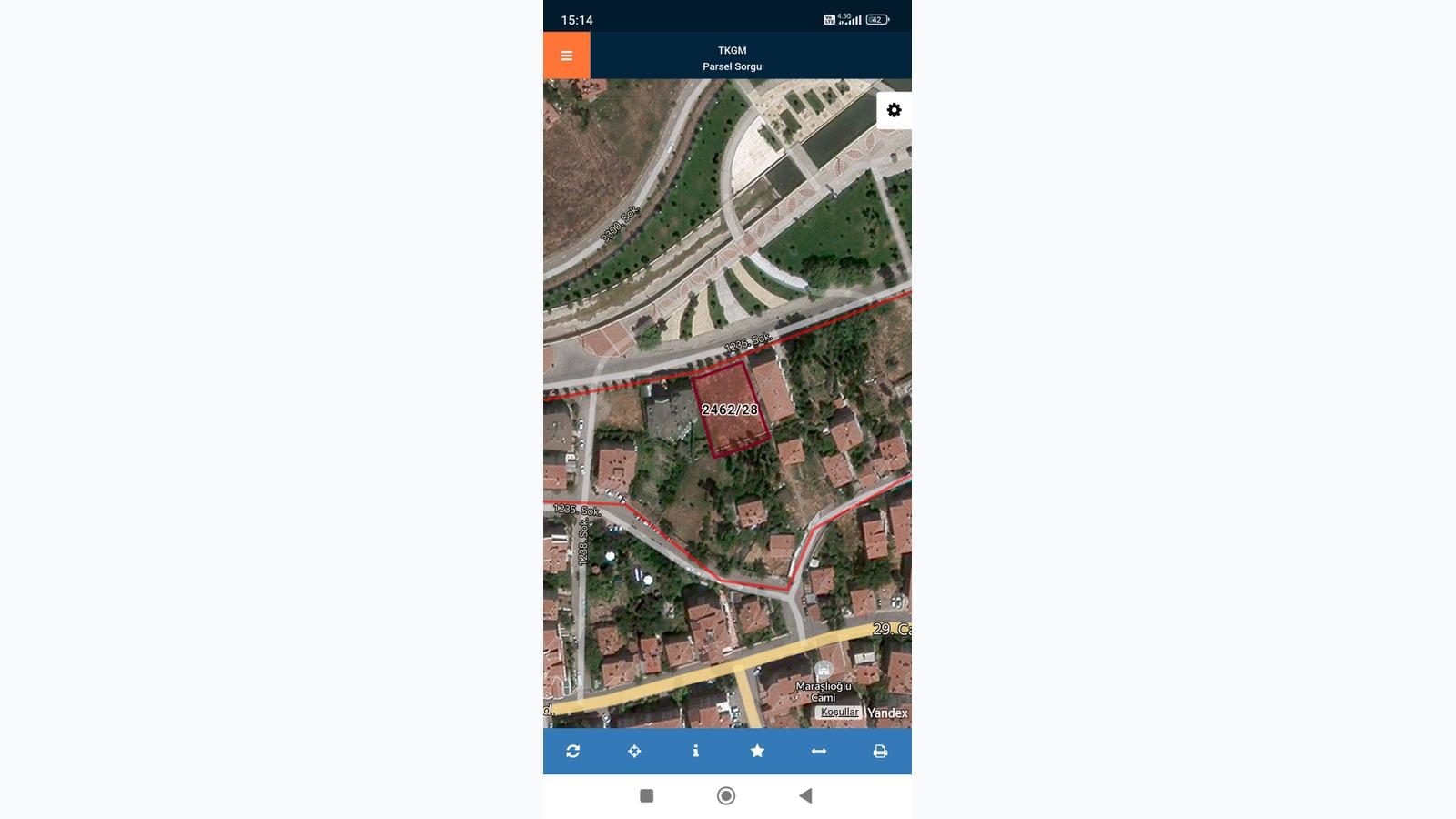Go back using system back button
1456x819 pixels.
[x=805, y=796]
